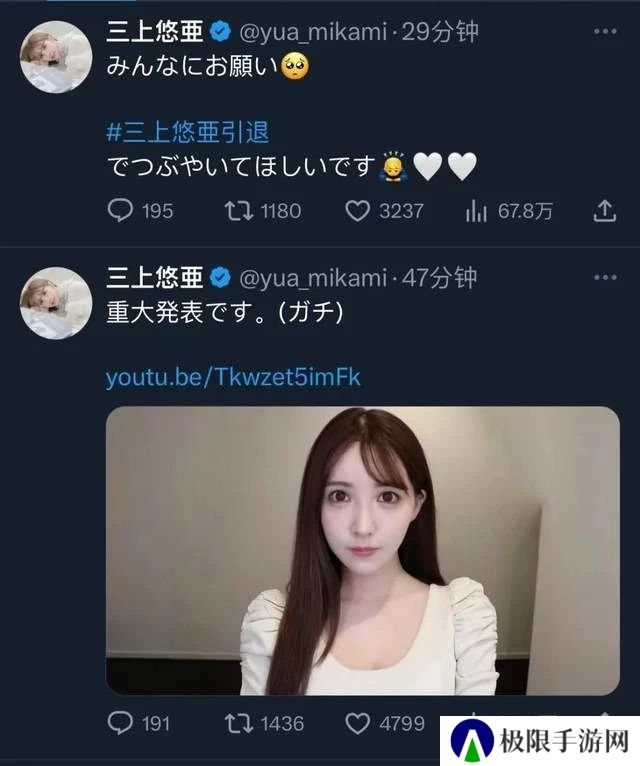Like the tweet with 4799 likes
Viewport: 640px width, 766px height.
click(x=358, y=723)
